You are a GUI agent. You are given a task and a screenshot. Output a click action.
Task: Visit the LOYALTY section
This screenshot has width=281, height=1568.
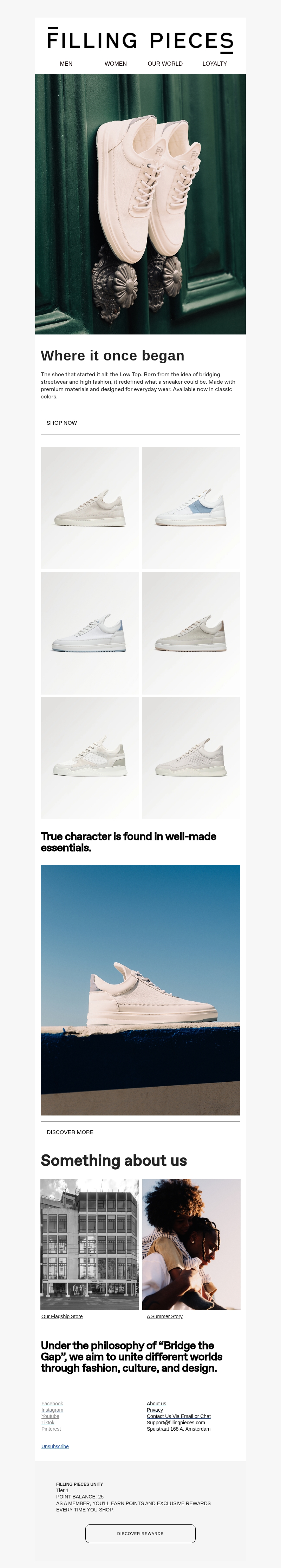pos(215,63)
